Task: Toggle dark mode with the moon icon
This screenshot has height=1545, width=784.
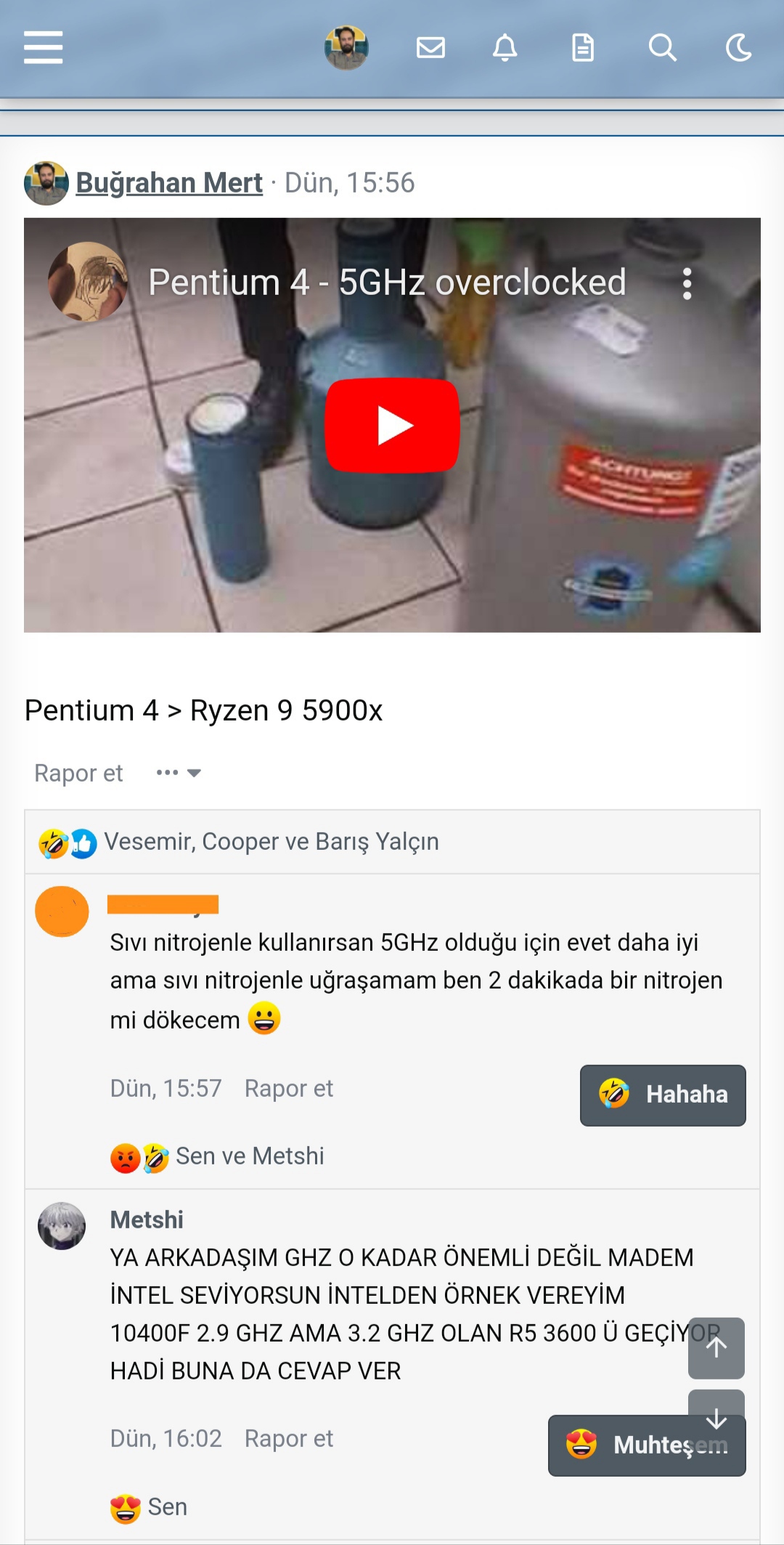Action: click(x=738, y=48)
